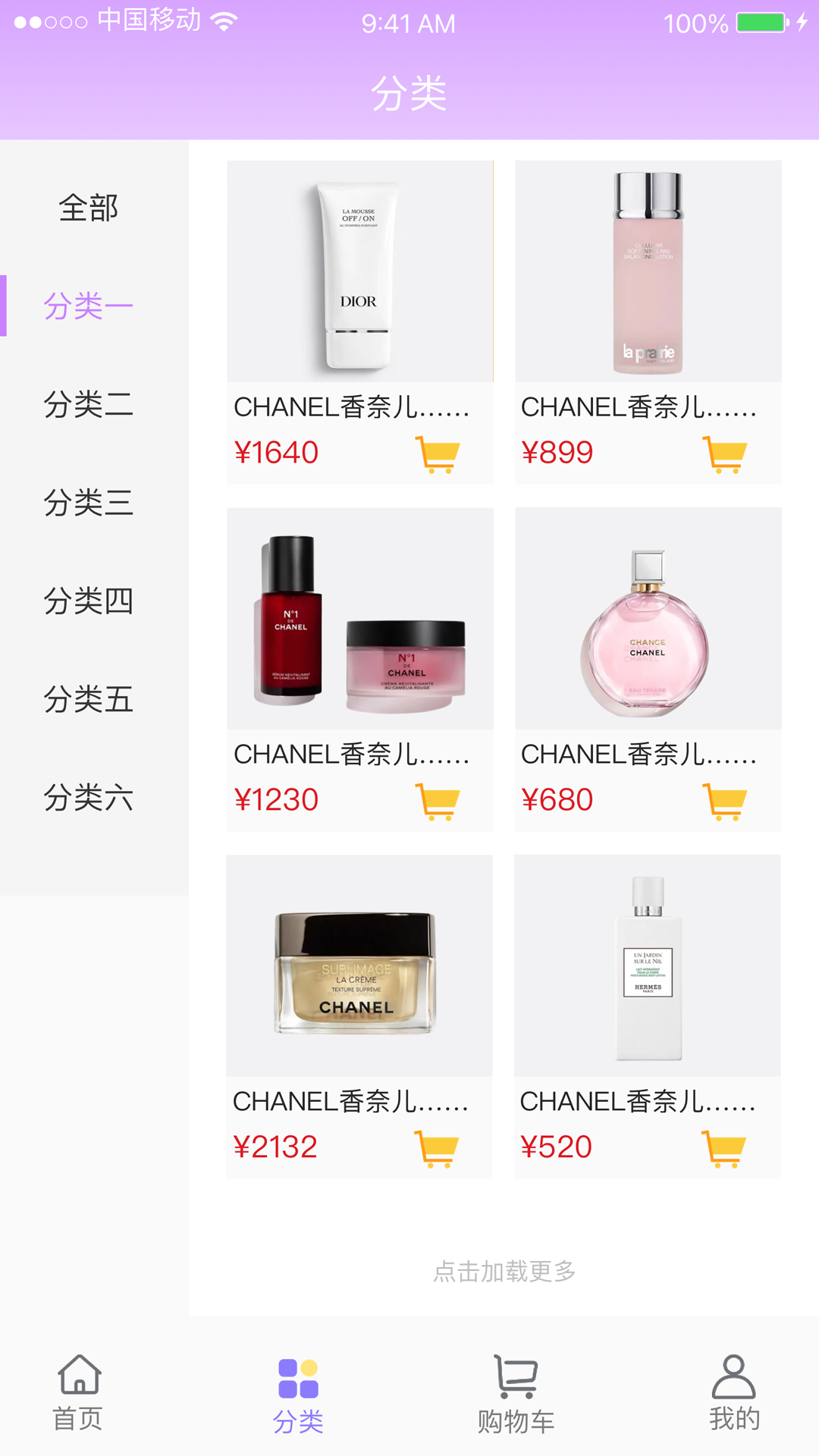Viewport: 819px width, 1456px height.
Task: Select the 全部 category in sidebar
Action: click(89, 206)
